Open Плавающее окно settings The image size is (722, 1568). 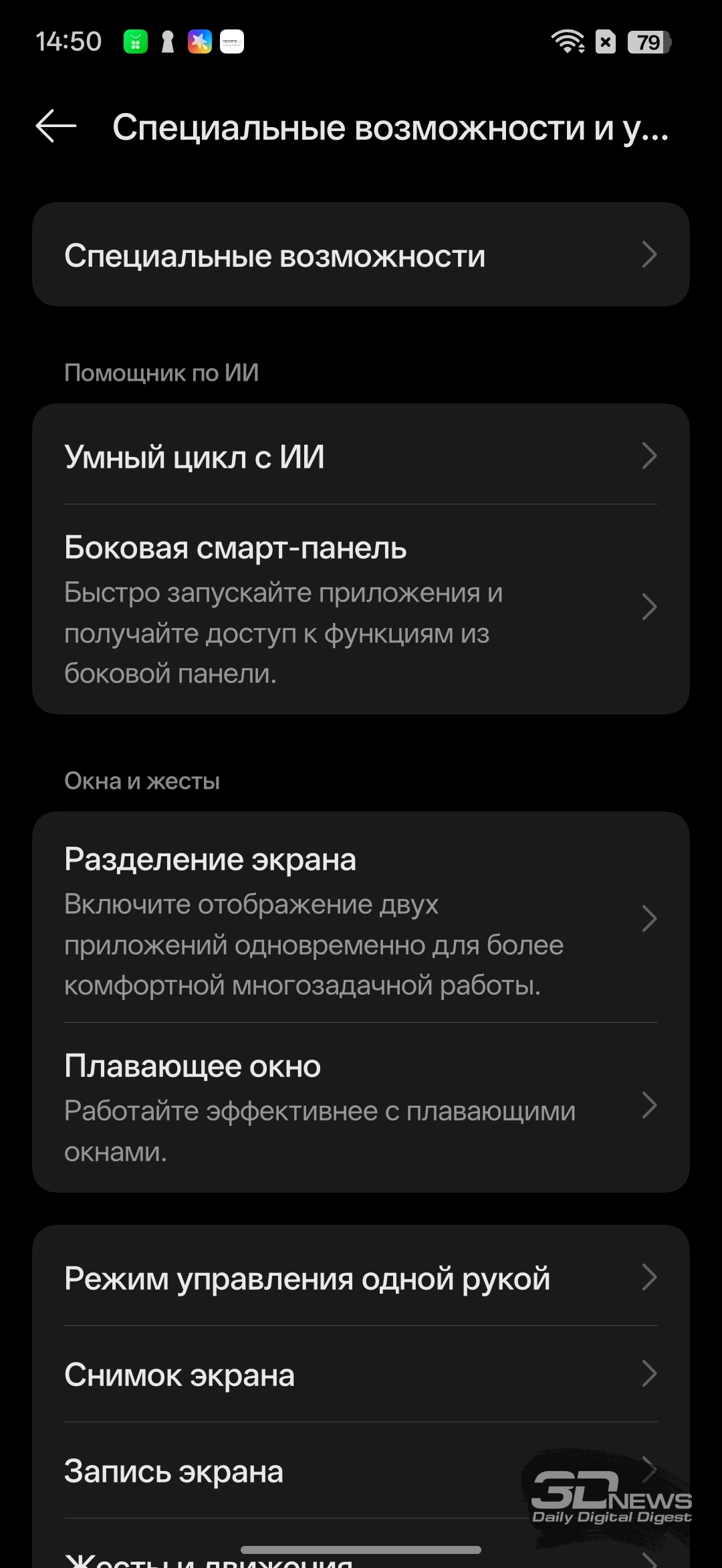pos(361,1107)
